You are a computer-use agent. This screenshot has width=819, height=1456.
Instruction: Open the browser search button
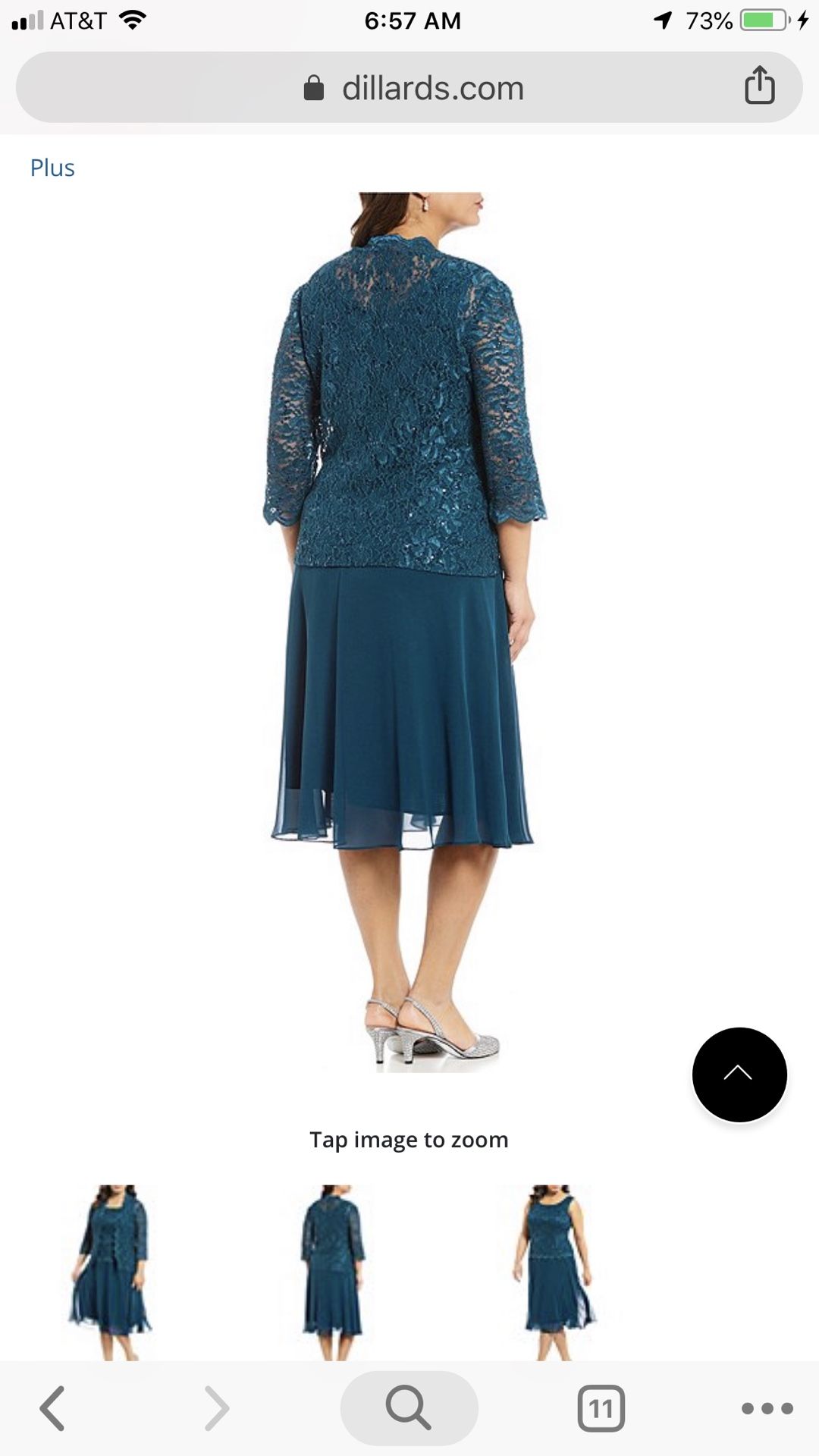pyautogui.click(x=409, y=1408)
